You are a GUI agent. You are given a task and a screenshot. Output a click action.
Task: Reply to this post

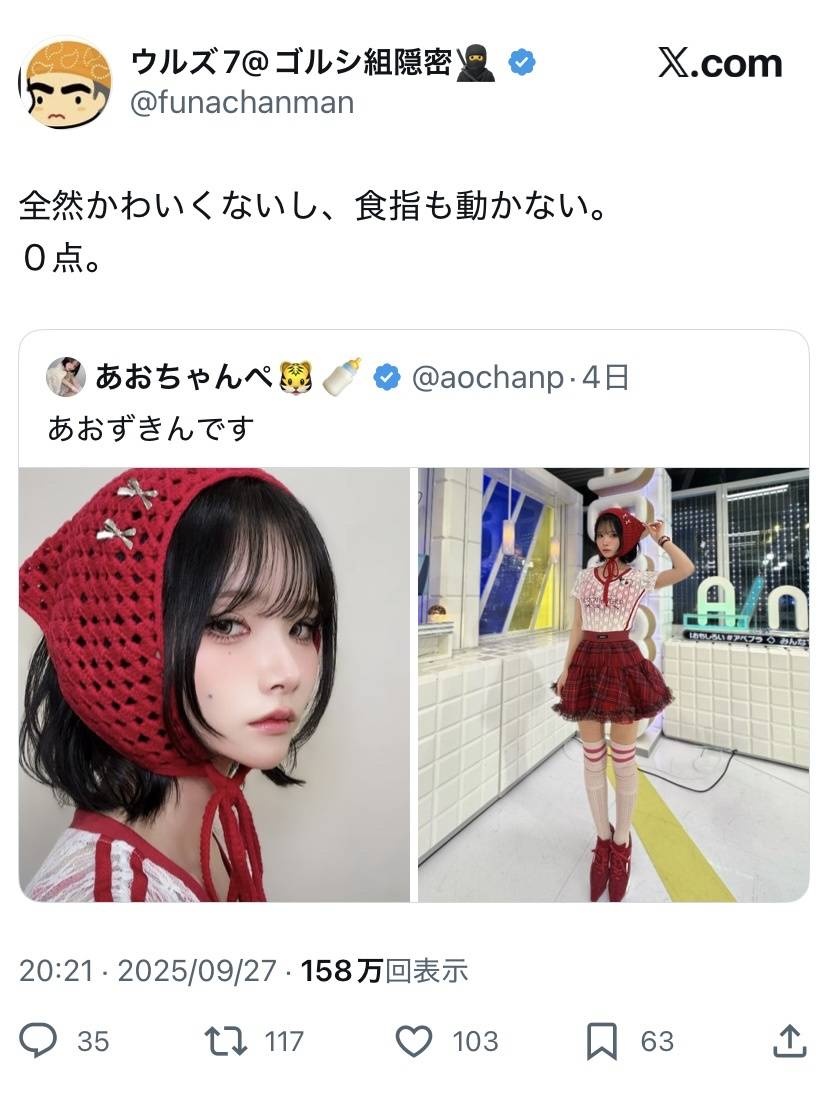point(41,1041)
